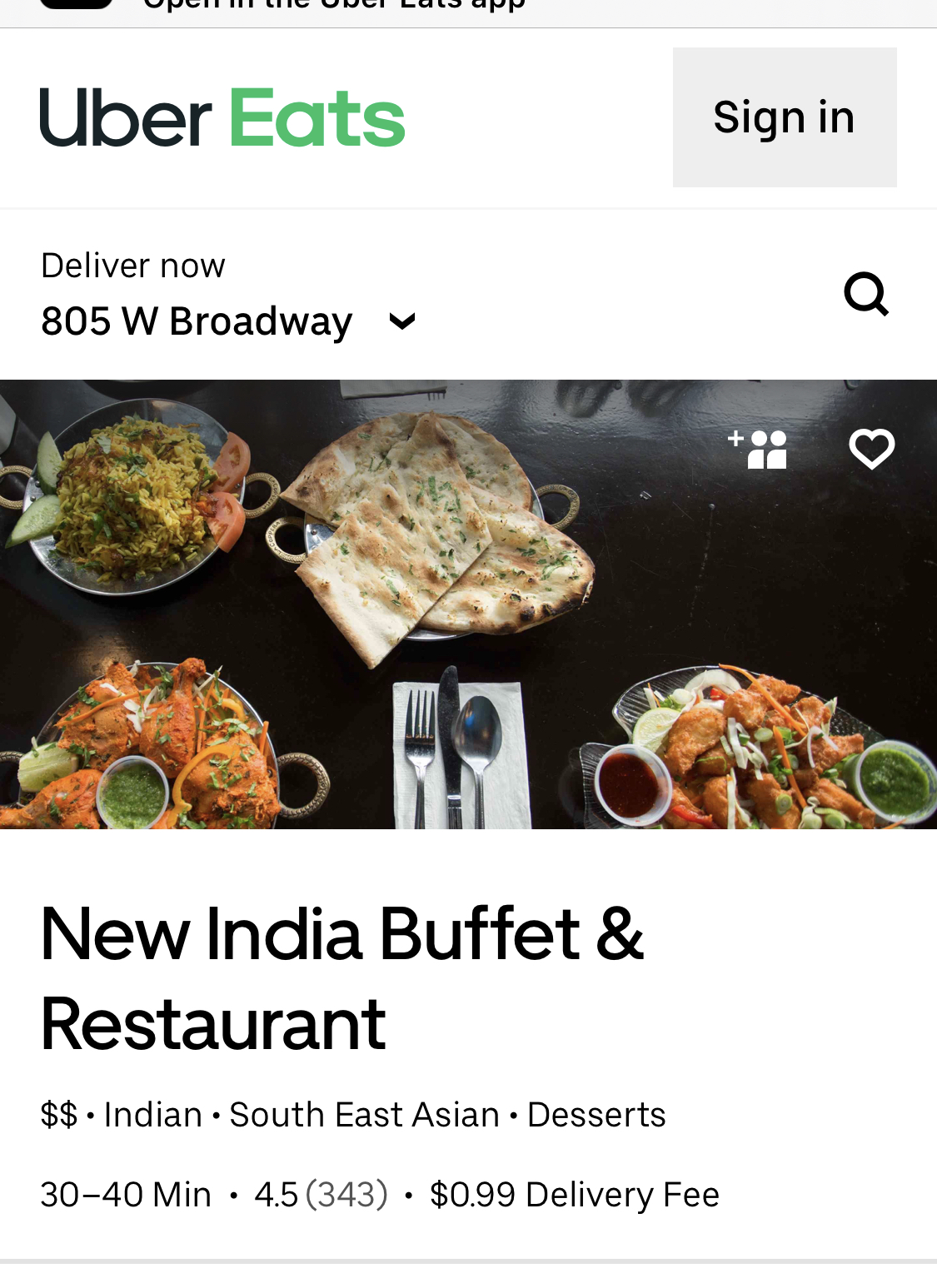Favorite this restaurant with the heart

pos(871,450)
